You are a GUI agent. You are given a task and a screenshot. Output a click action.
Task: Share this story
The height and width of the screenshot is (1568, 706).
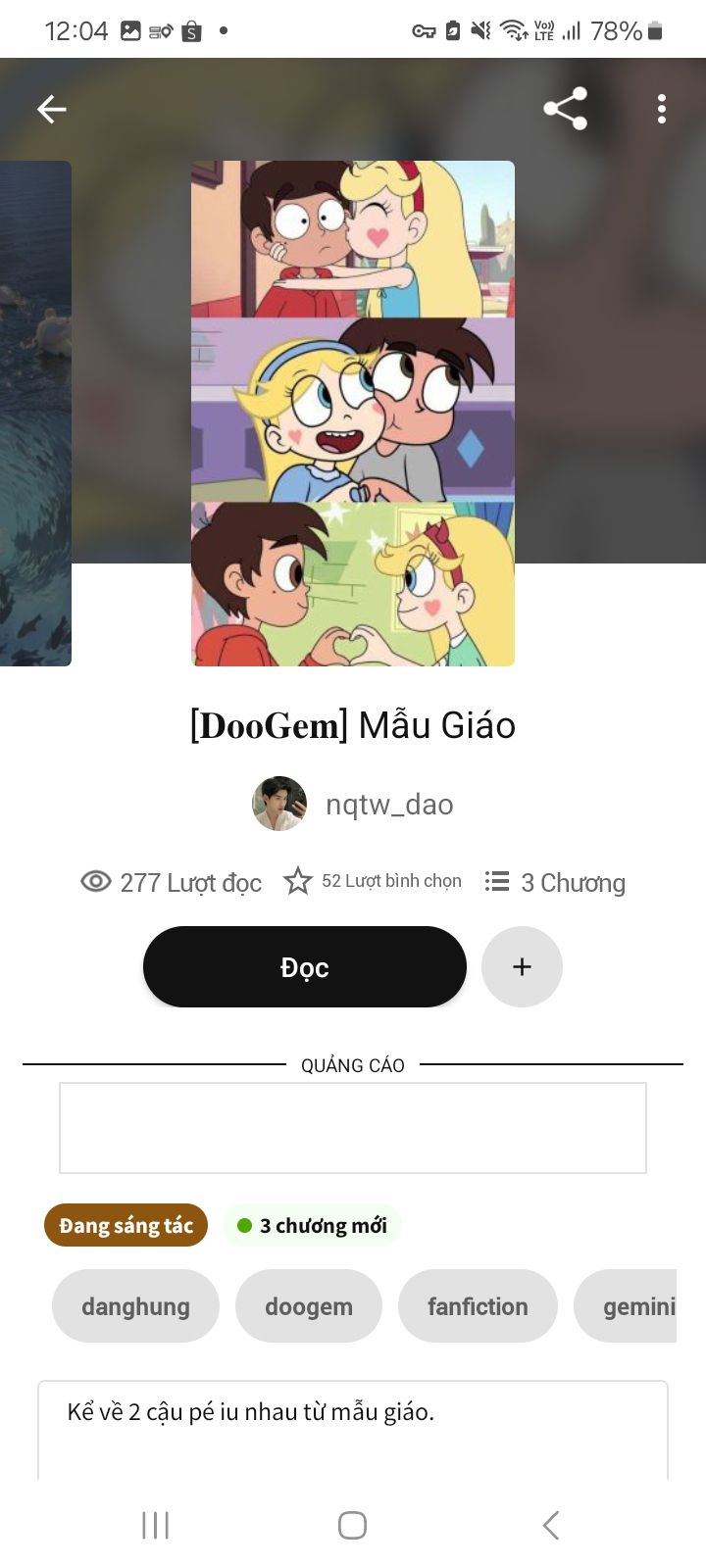click(566, 109)
